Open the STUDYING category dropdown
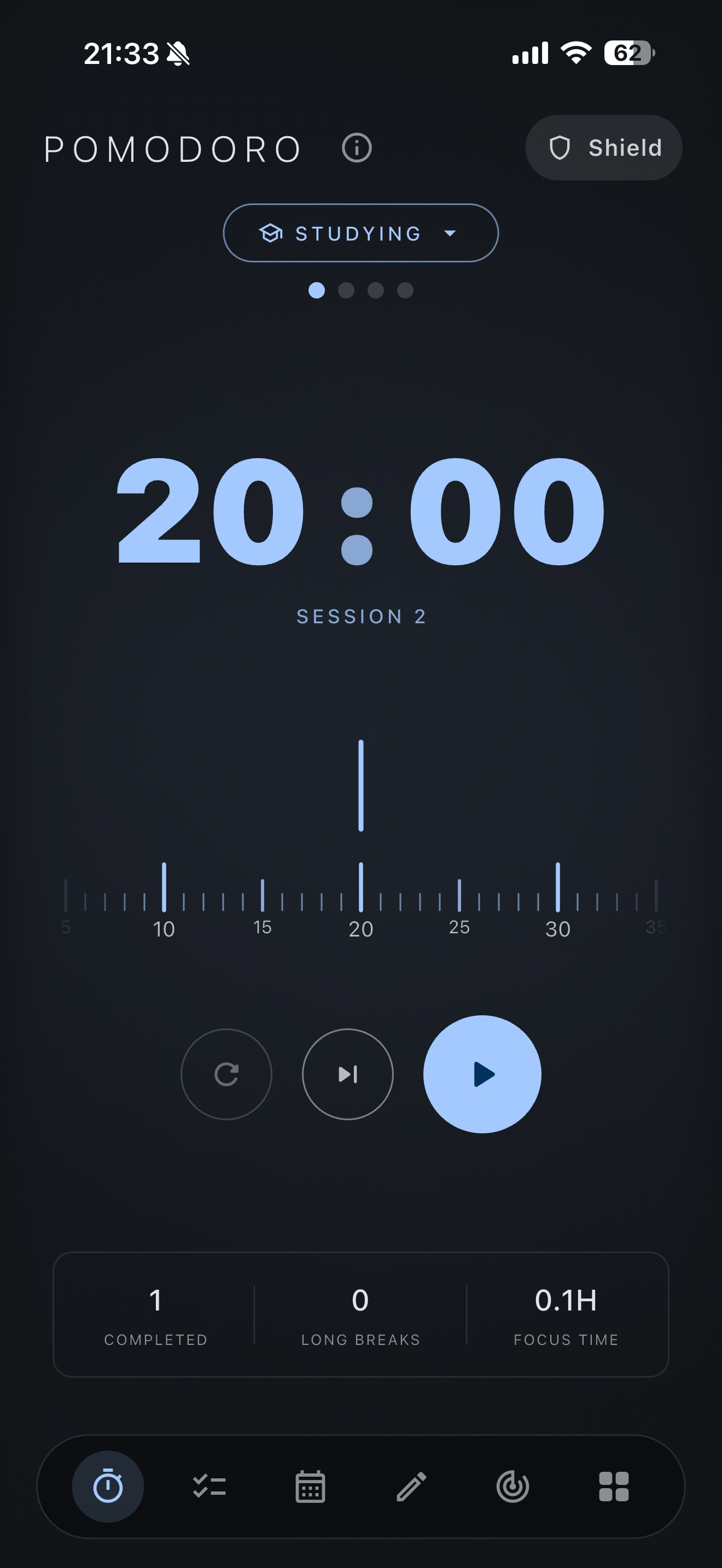This screenshot has width=722, height=1568. point(360,233)
